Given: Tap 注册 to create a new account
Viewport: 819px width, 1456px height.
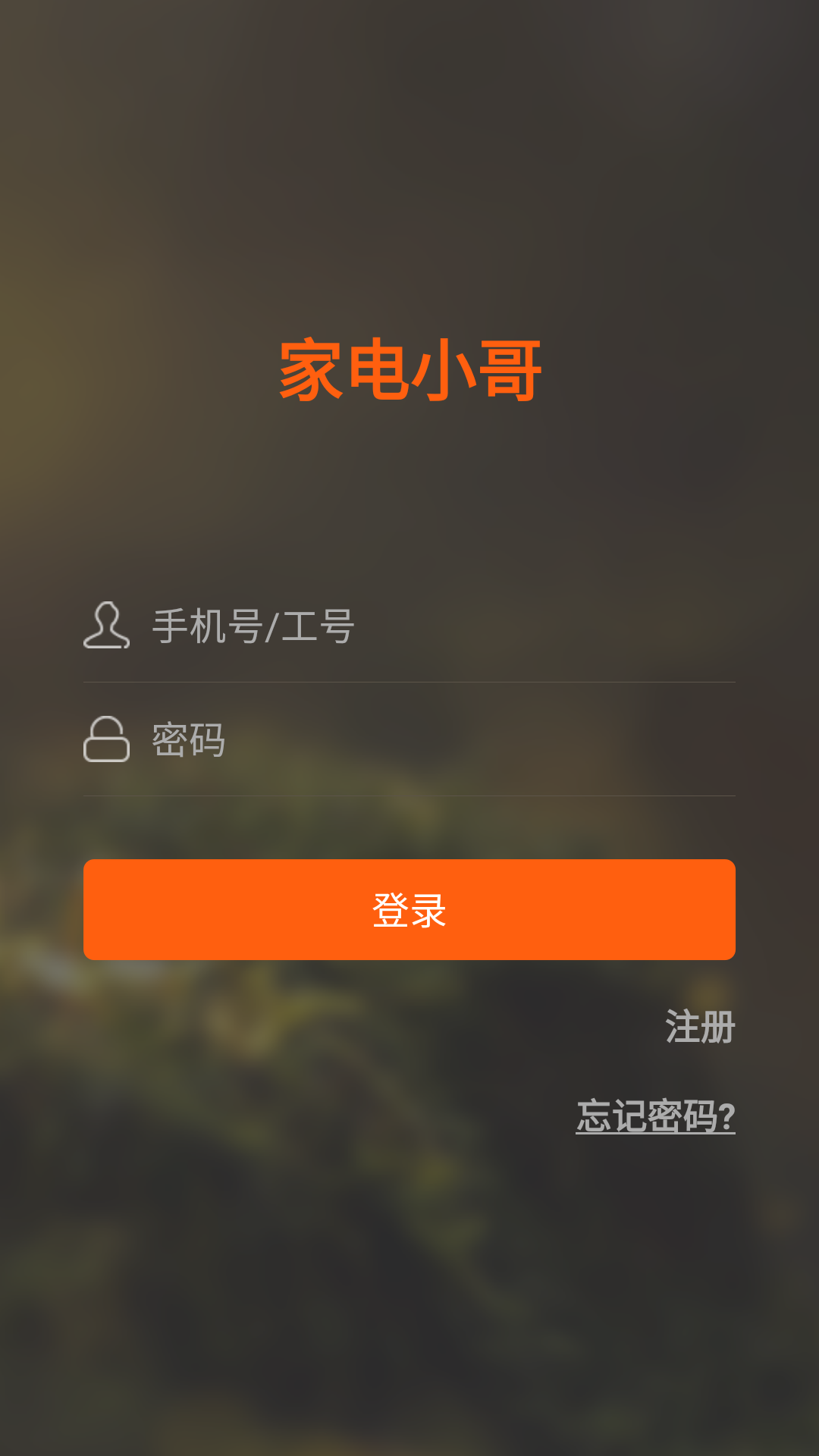Looking at the screenshot, I should point(700,1027).
